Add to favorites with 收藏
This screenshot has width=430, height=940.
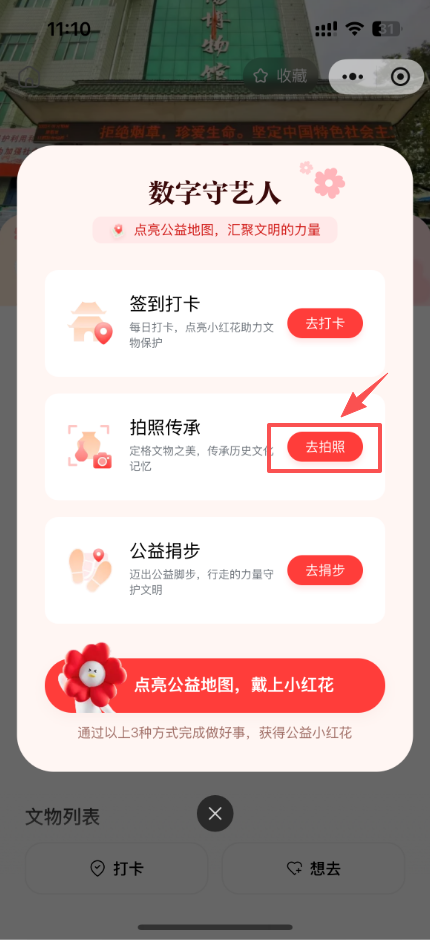[x=280, y=76]
